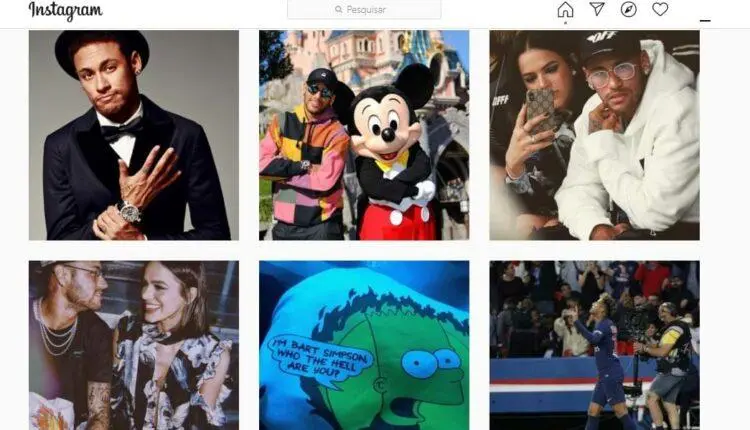Open the Bart Simpson tattoo post
The height and width of the screenshot is (430, 750).
(364, 345)
